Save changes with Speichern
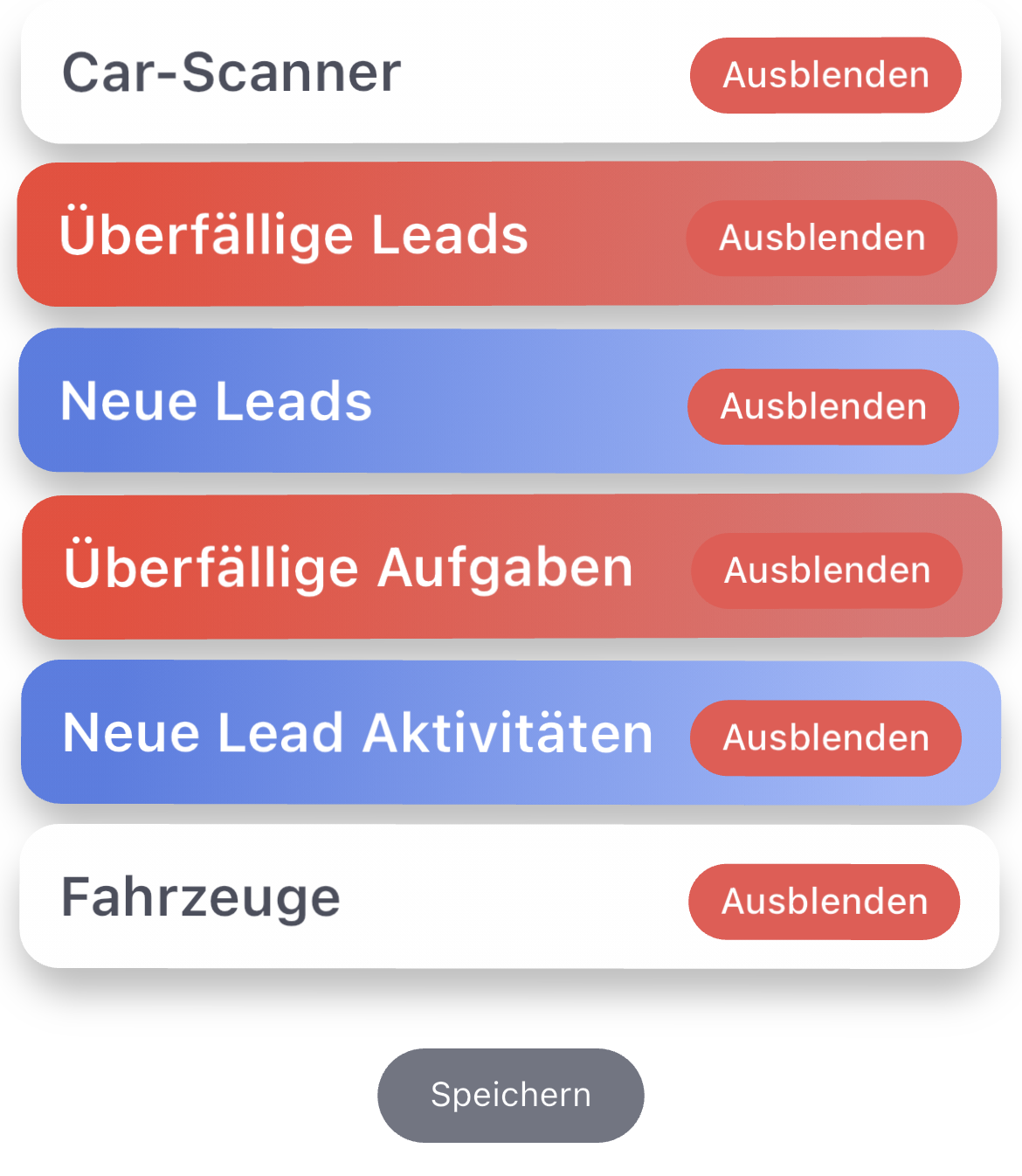The width and height of the screenshot is (1022, 1176). (x=510, y=1095)
